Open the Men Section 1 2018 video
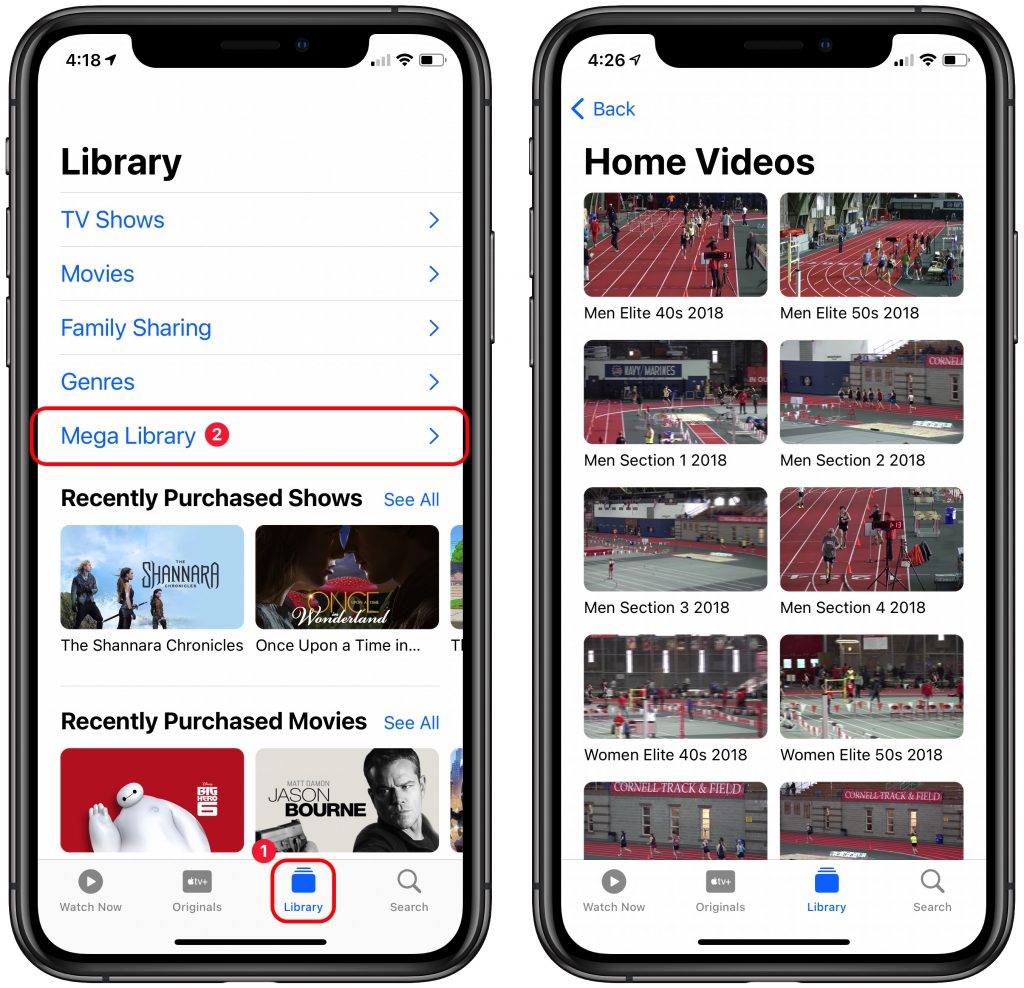This screenshot has width=1024, height=988. 675,392
